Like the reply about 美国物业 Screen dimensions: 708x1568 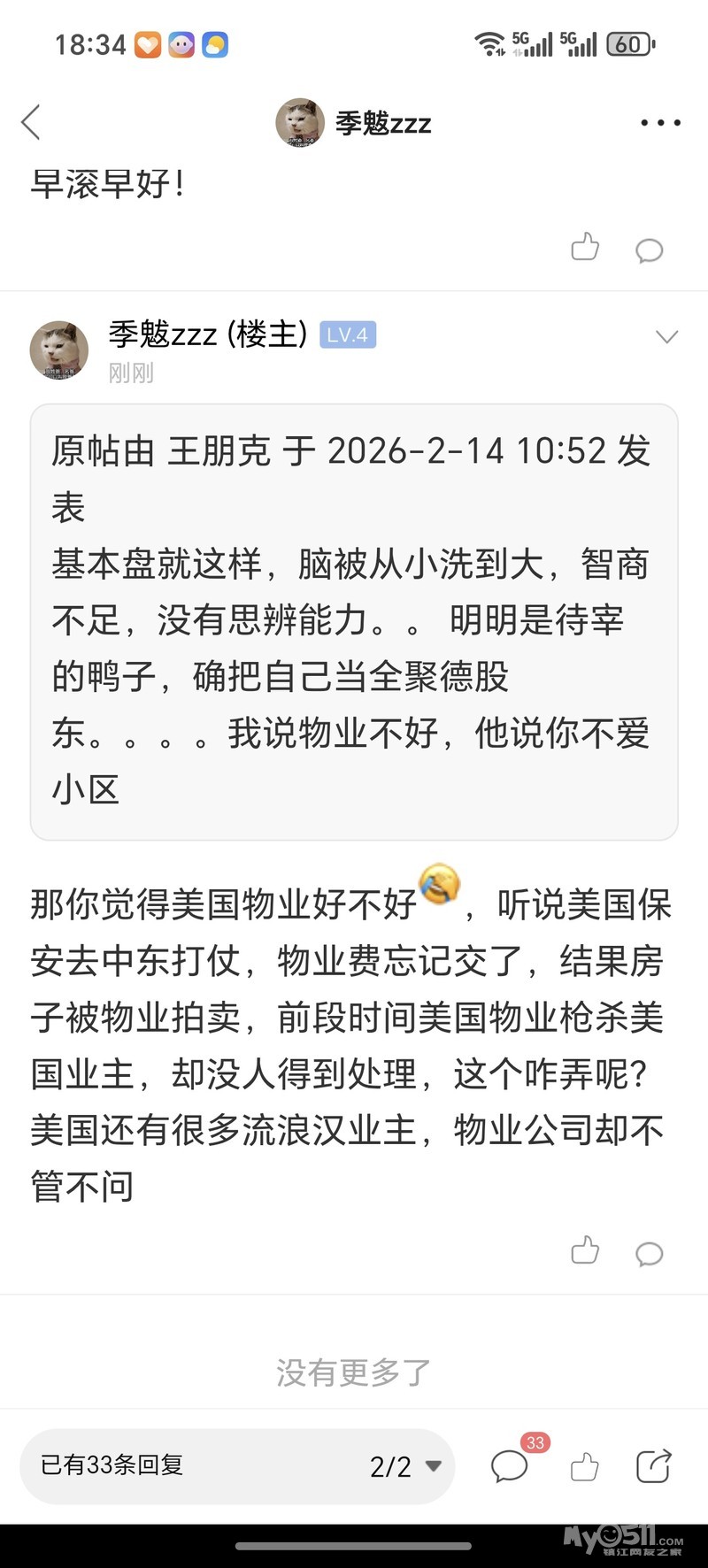[x=585, y=1251]
